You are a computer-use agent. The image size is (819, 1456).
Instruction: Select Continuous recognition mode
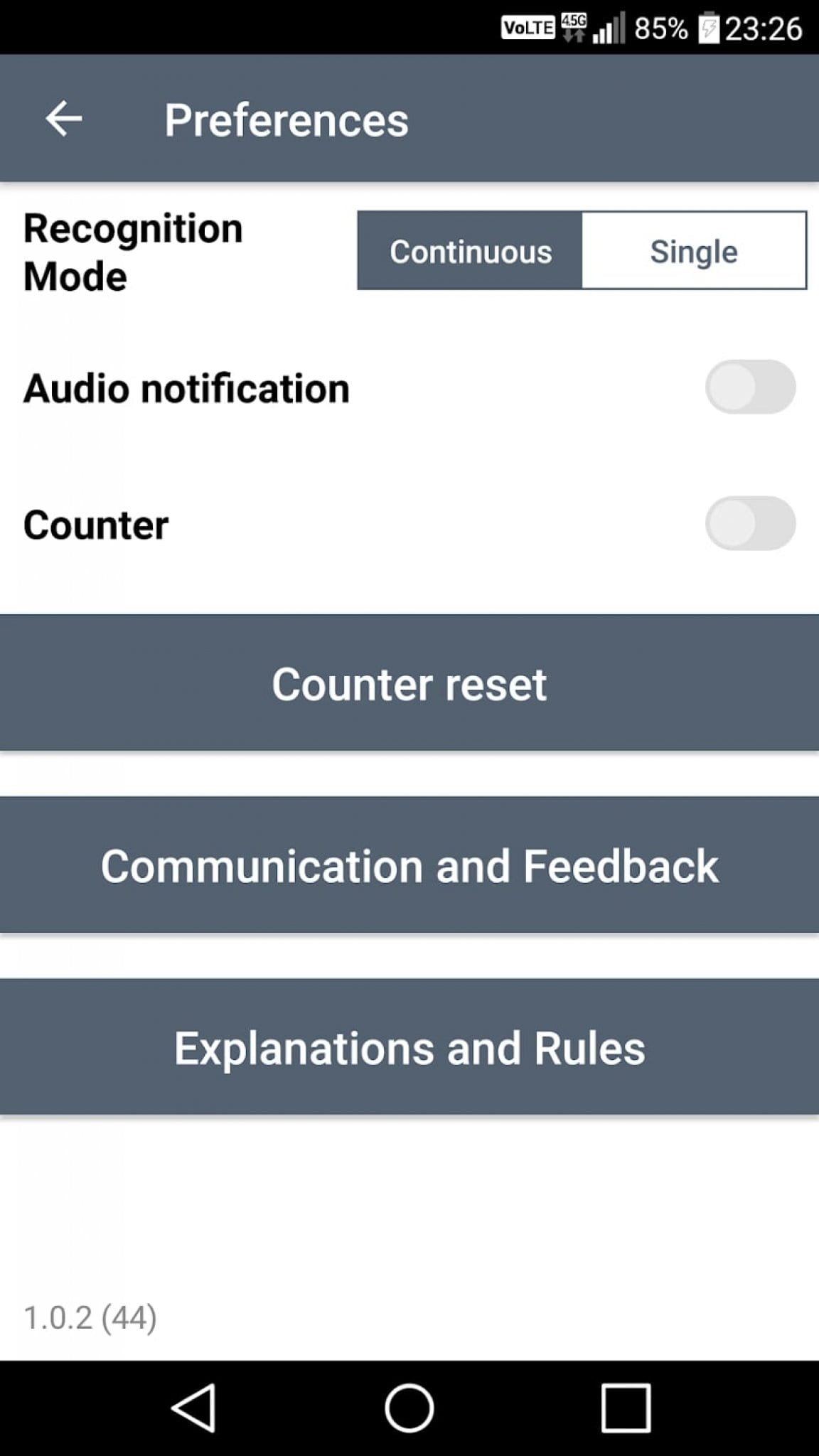click(x=471, y=251)
